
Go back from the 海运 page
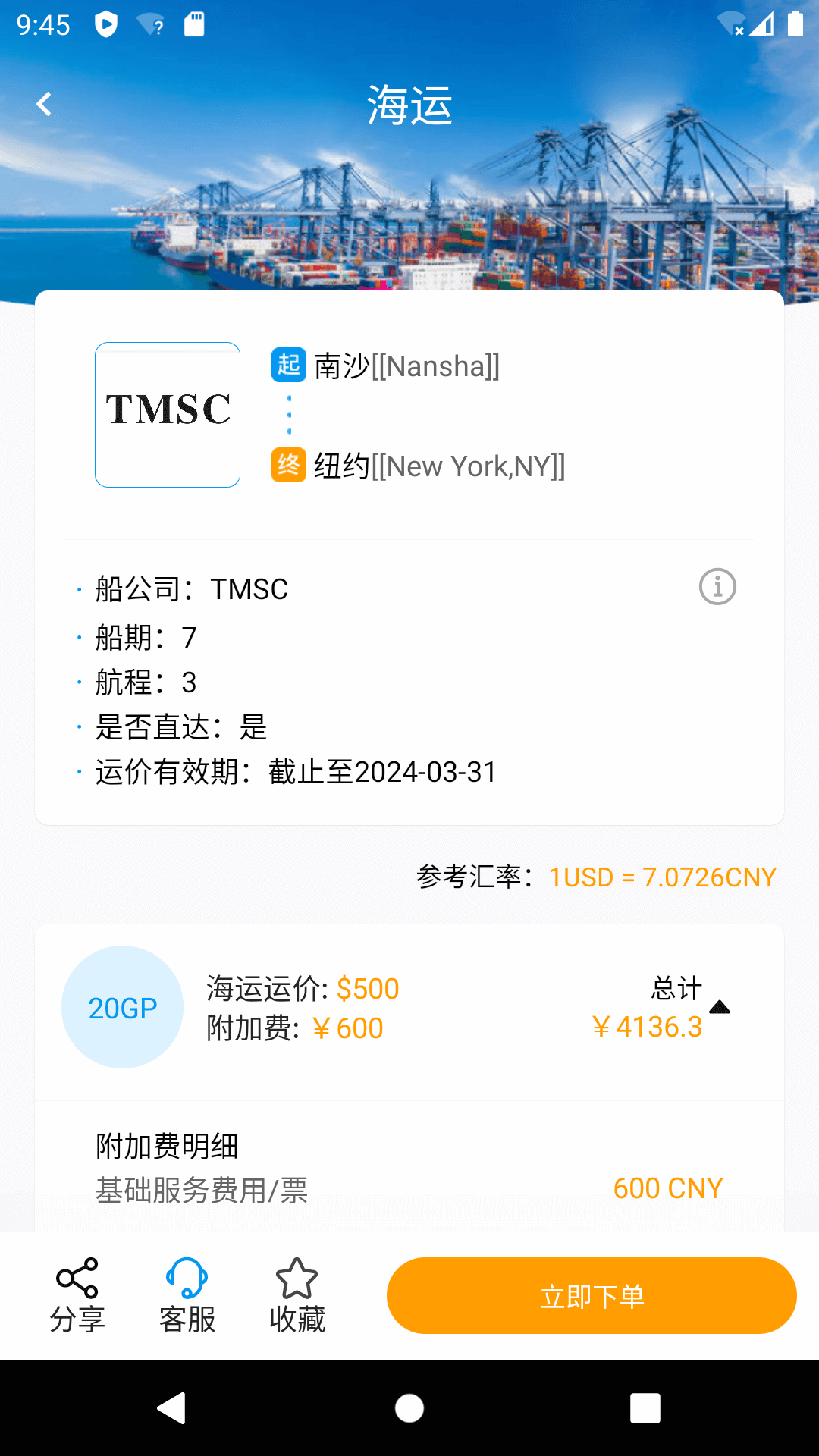(x=43, y=103)
